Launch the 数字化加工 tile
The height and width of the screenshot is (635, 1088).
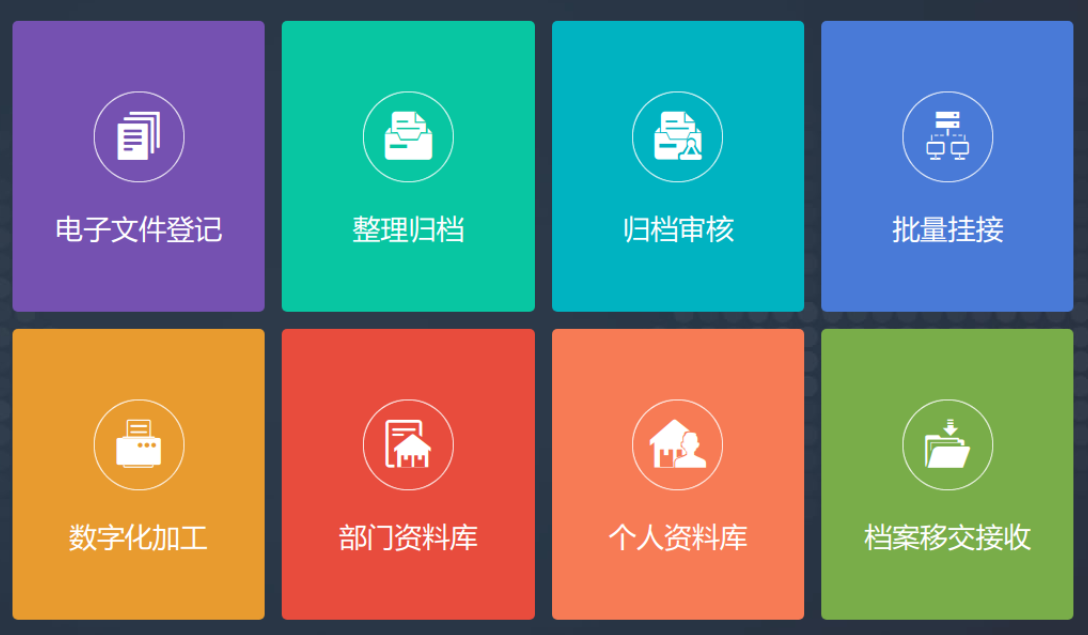coord(138,474)
